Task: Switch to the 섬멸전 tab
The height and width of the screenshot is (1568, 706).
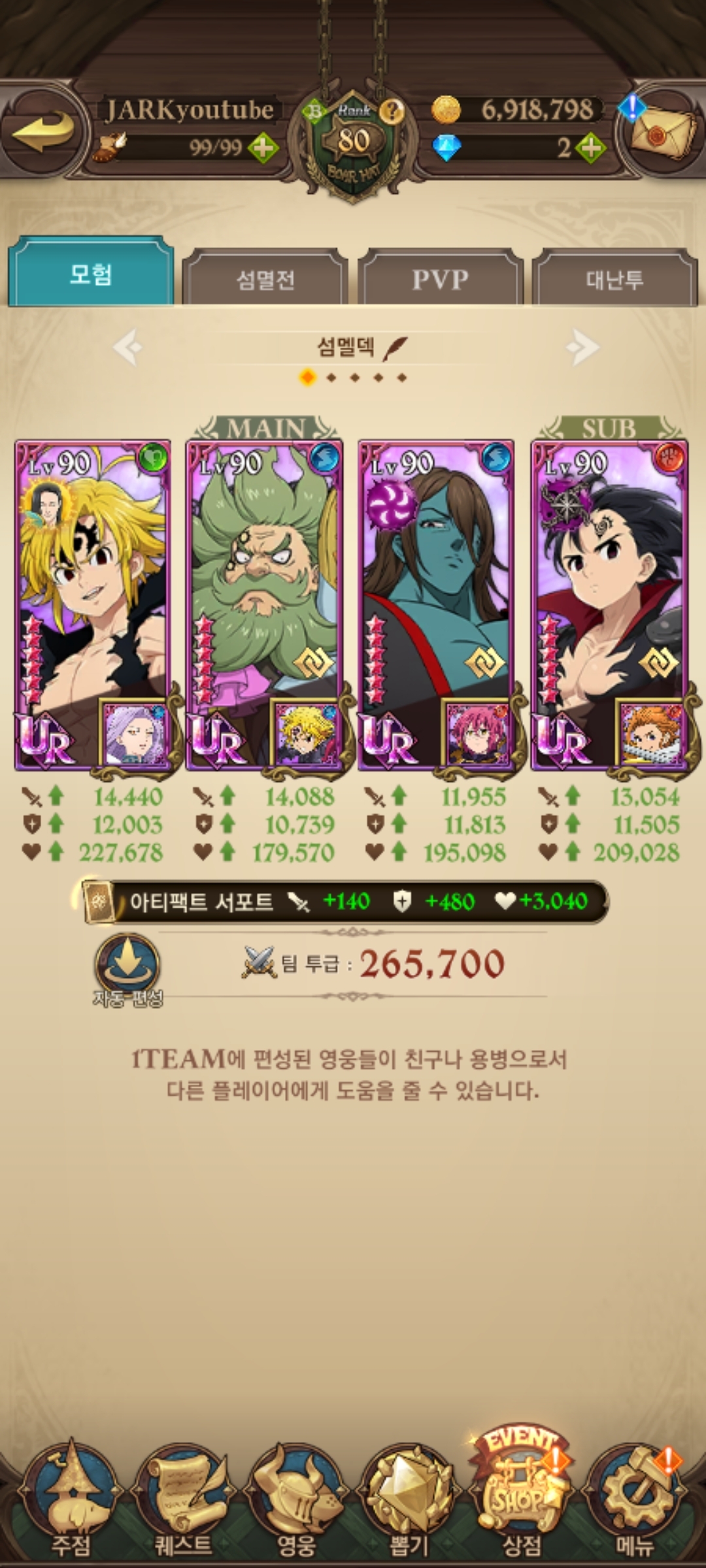Action: pos(264,279)
